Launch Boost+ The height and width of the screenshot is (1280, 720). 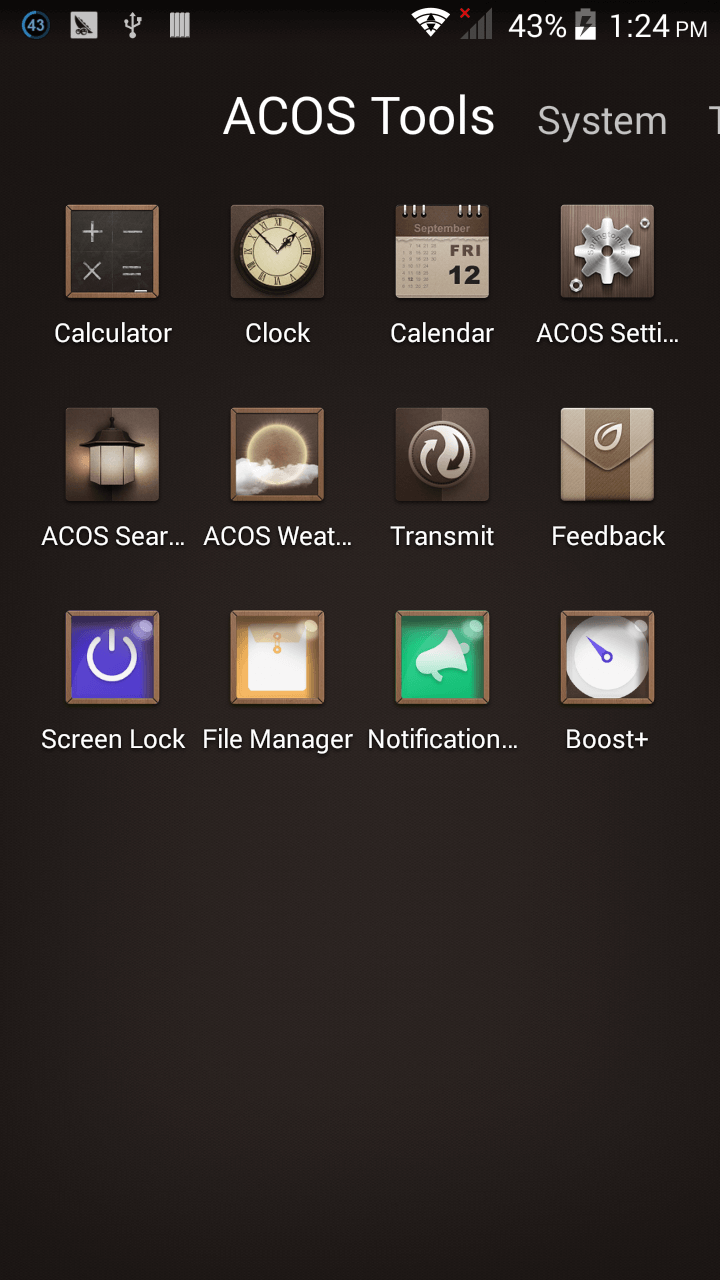pos(607,658)
